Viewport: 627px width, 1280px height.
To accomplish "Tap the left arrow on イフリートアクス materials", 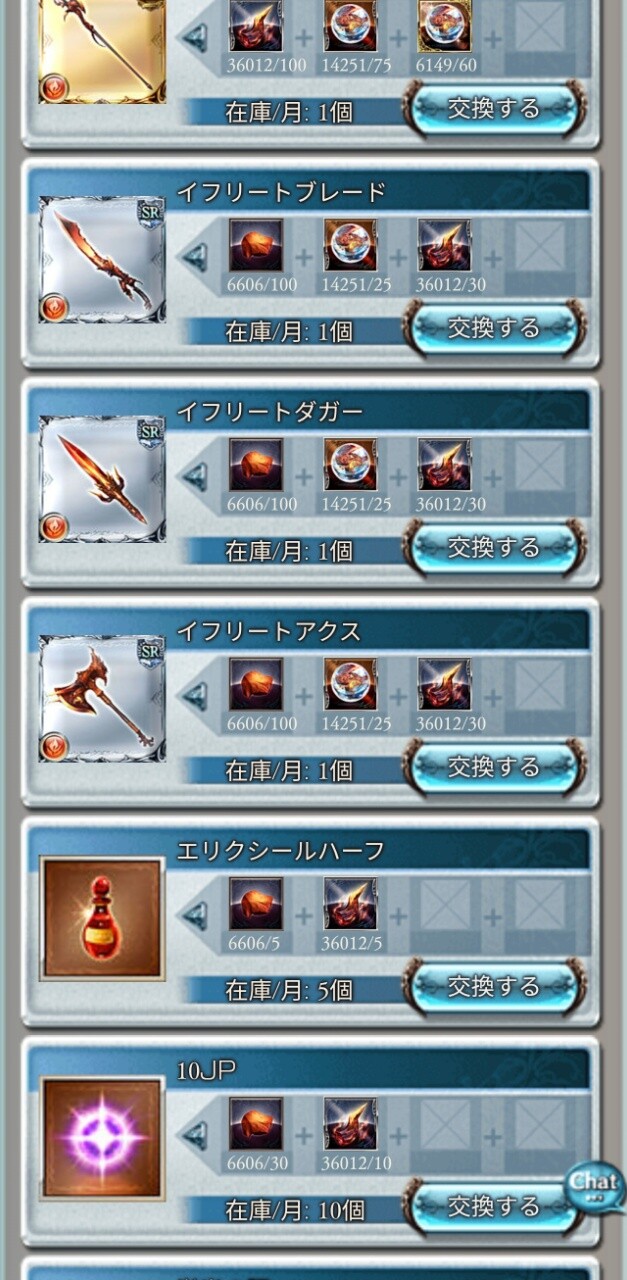I will [195, 695].
